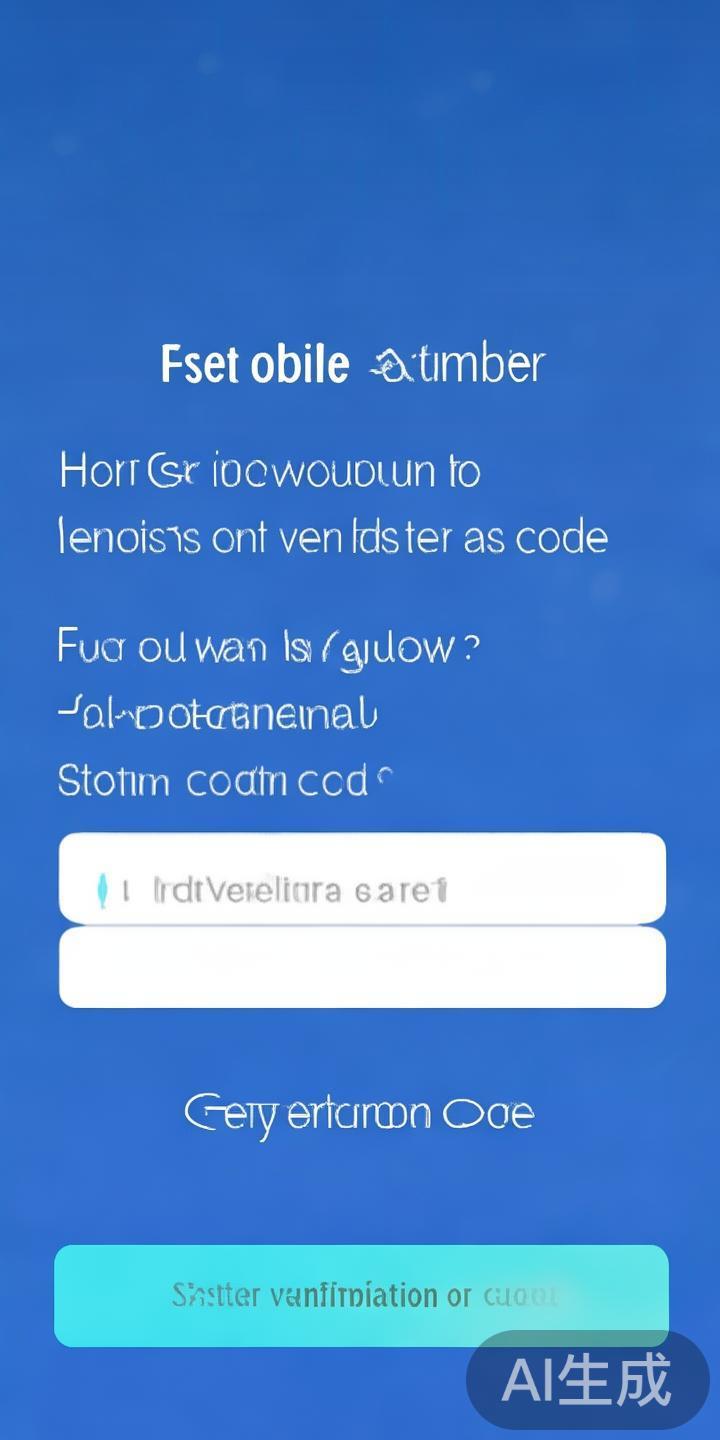This screenshot has width=720, height=1440.
Task: Tap the first input field with placeholder text
Action: tap(362, 878)
